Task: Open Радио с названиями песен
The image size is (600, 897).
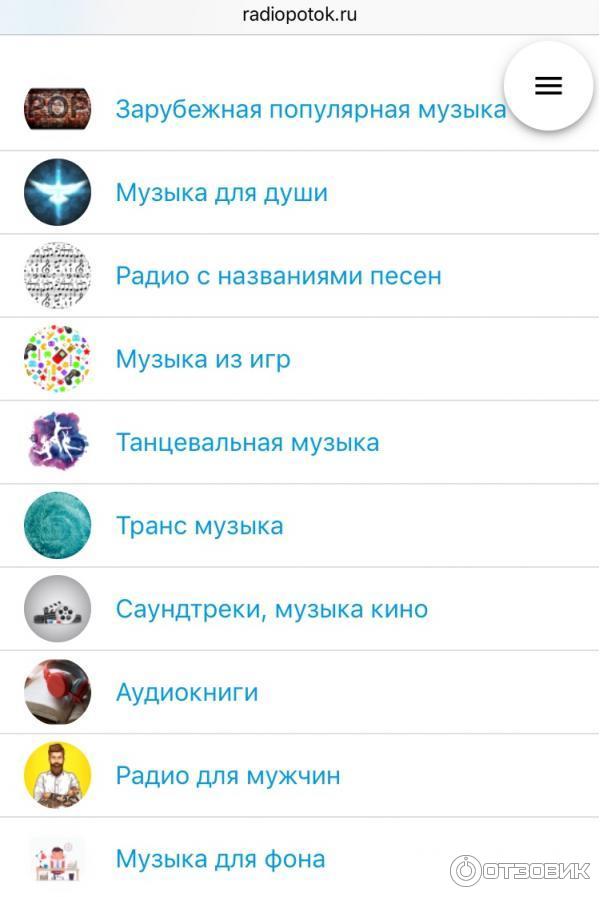Action: point(278,275)
